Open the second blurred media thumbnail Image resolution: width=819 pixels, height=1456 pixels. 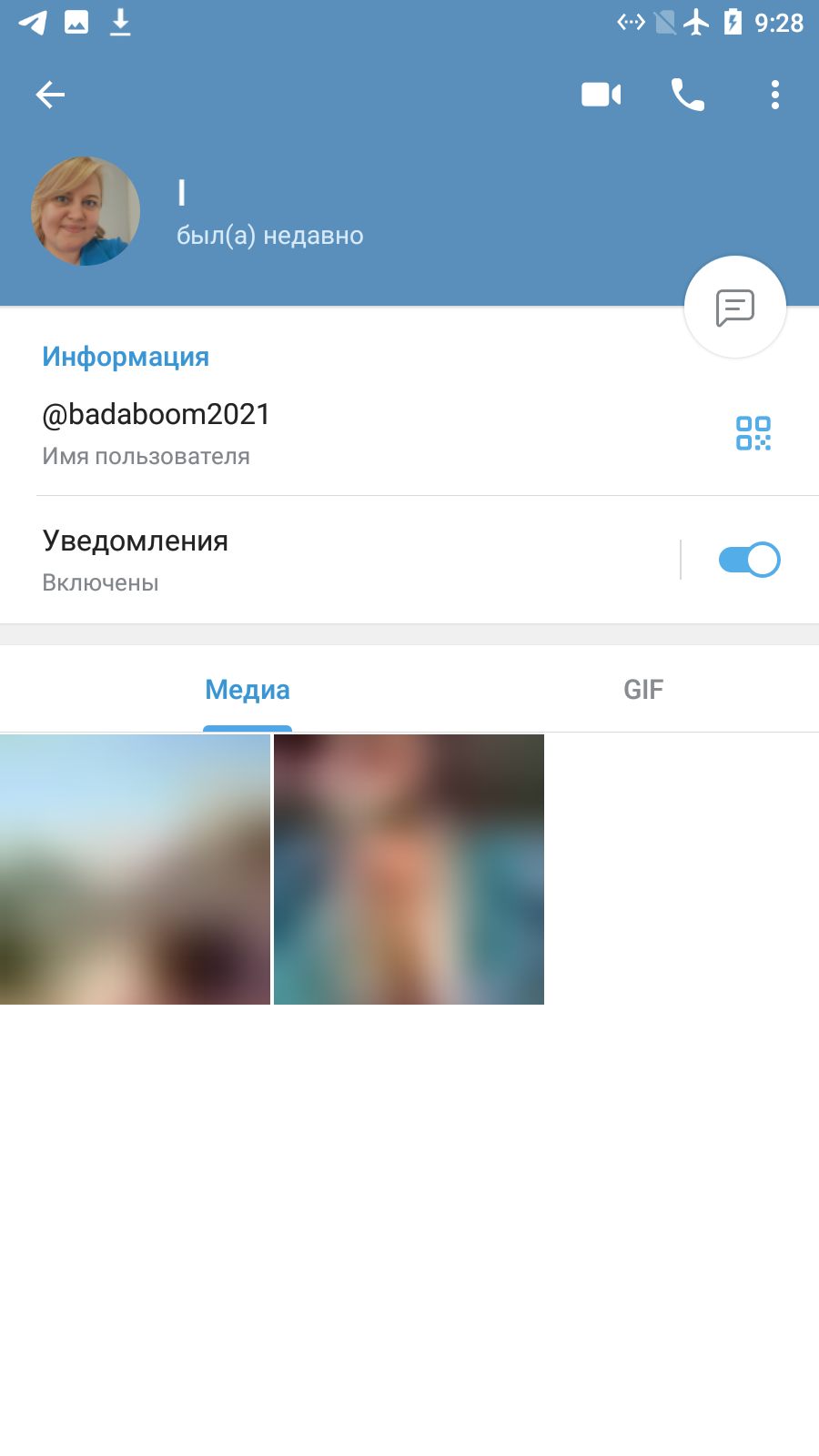pos(409,869)
